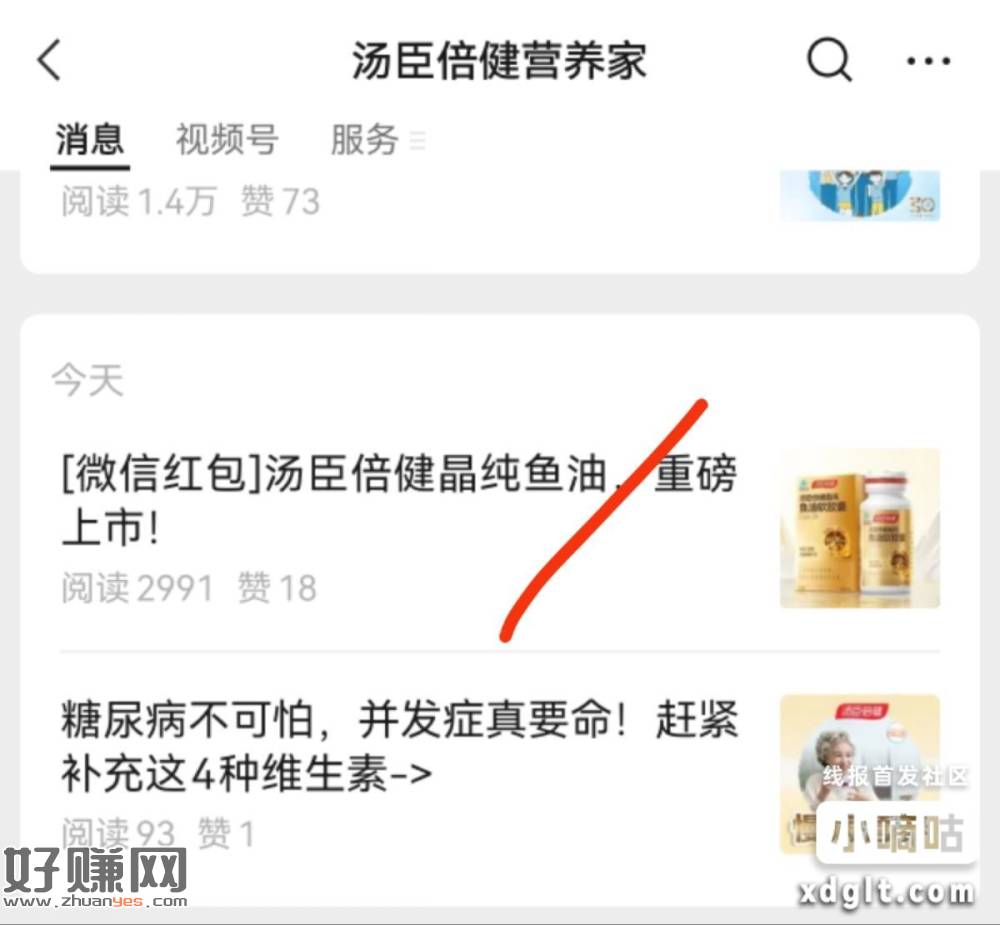Image resolution: width=1000 pixels, height=925 pixels.
Task: Read the 糖尿病不可怕 article
Action: click(x=400, y=745)
